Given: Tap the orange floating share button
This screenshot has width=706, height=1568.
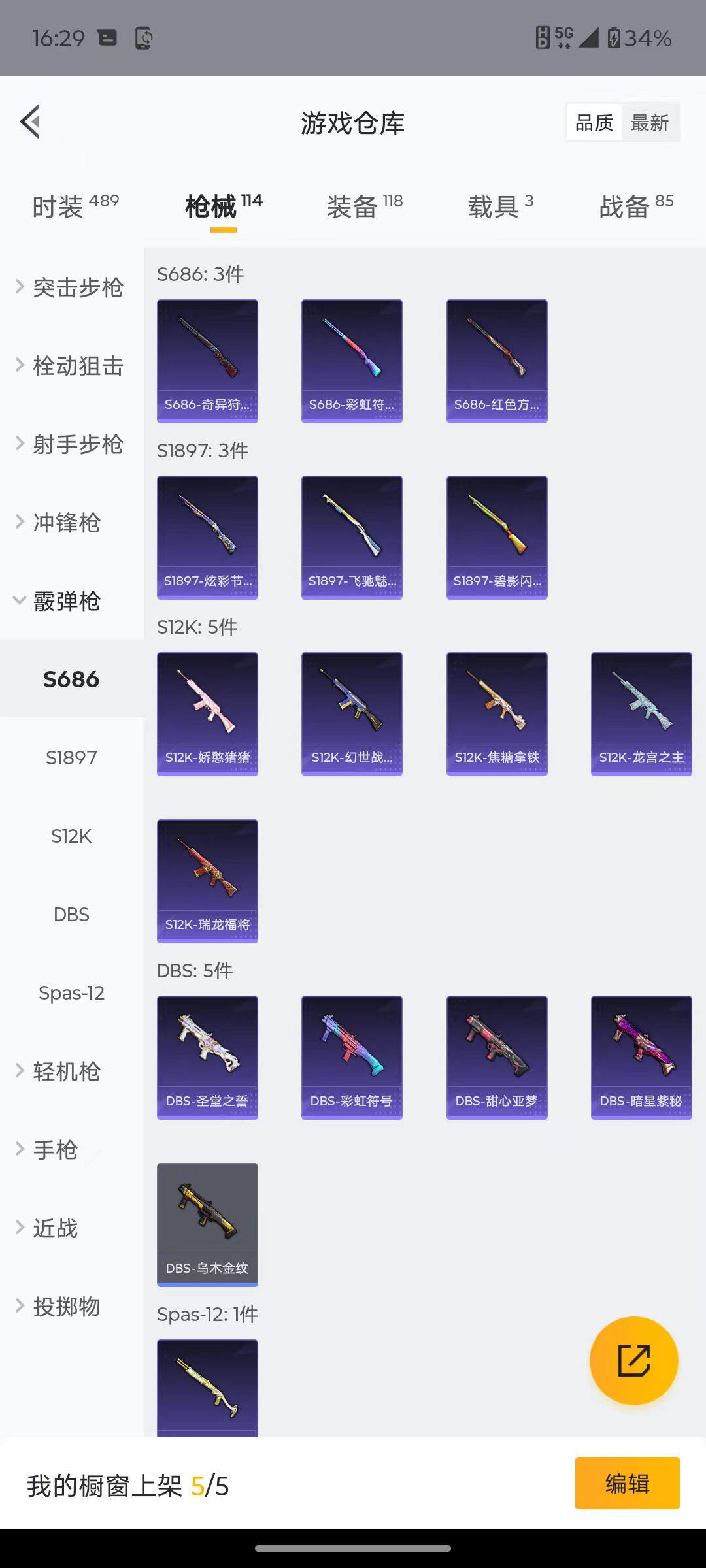Looking at the screenshot, I should (633, 1360).
